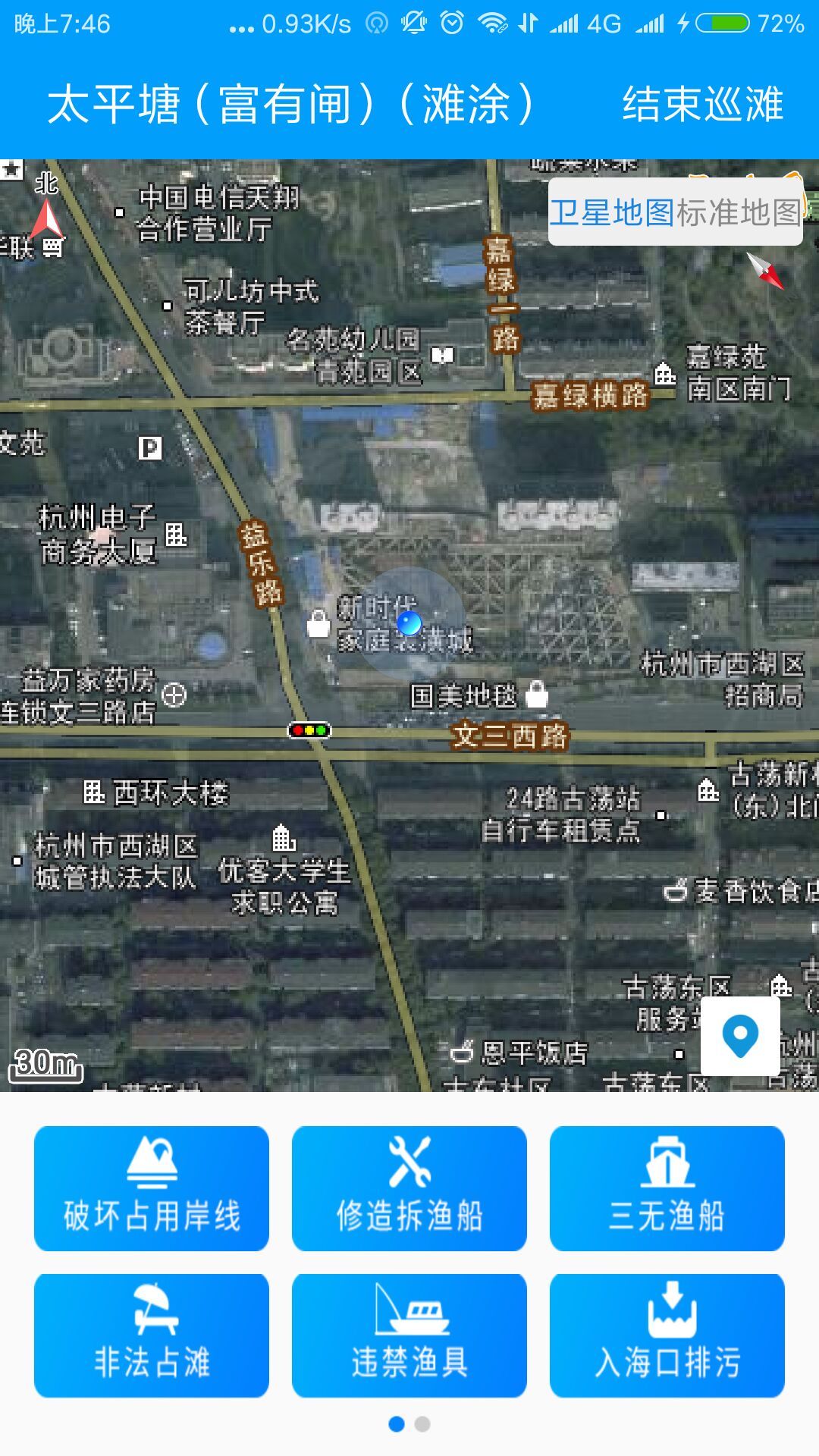Open the 三无渔船 report
This screenshot has height=1456, width=819.
[667, 1188]
